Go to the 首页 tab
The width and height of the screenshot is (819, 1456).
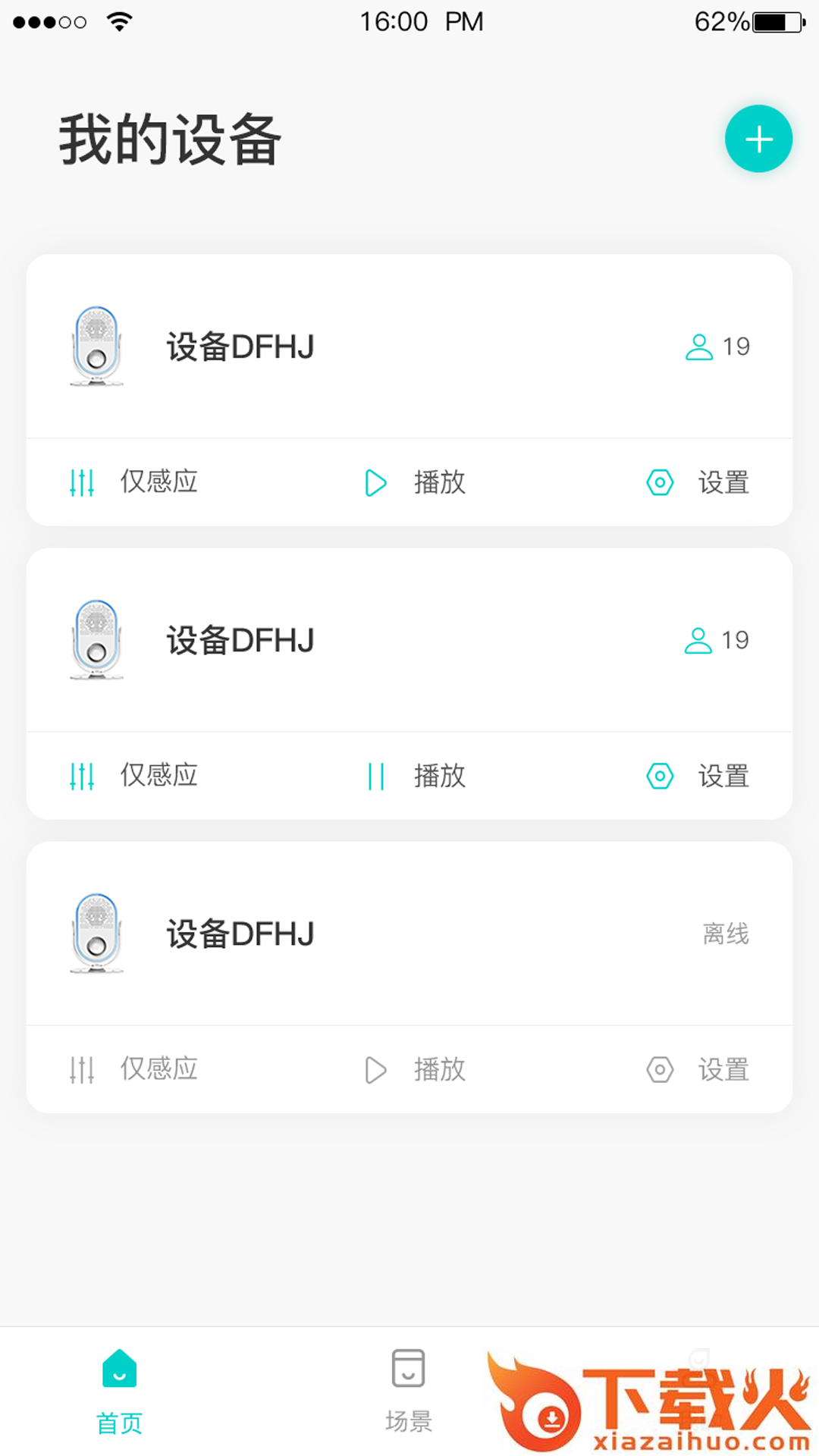coord(120,1392)
